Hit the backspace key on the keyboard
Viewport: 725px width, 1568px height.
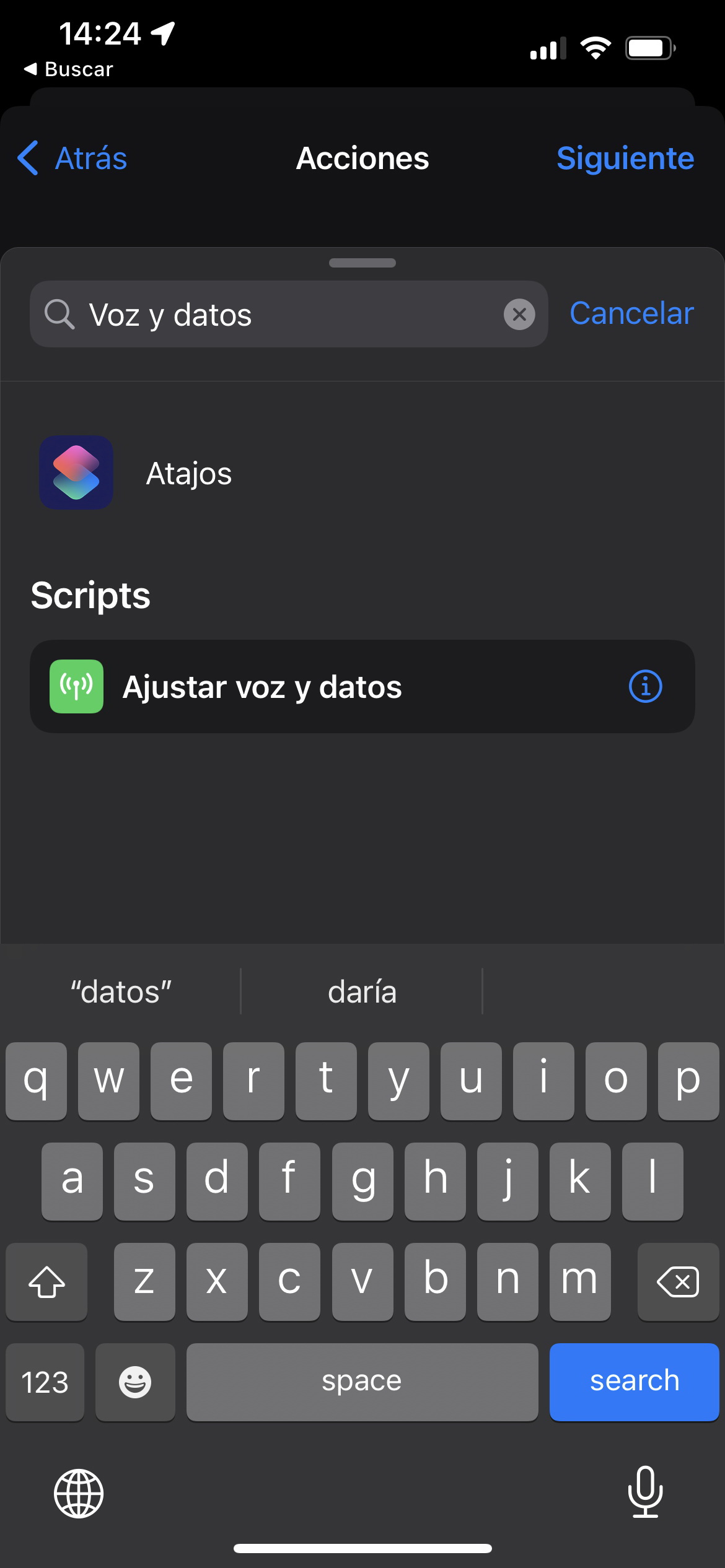click(x=678, y=1281)
